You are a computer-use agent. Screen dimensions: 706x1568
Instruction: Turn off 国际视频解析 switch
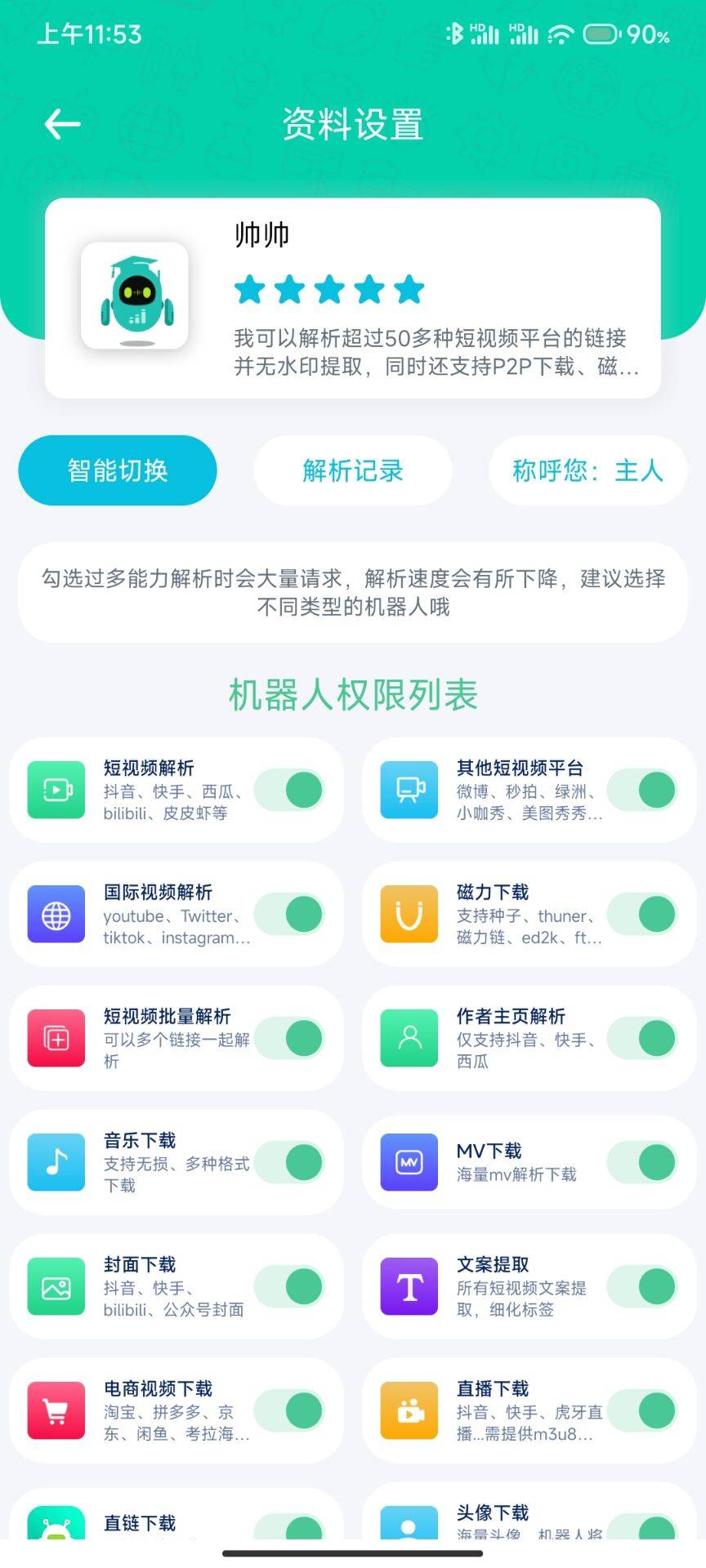click(x=290, y=914)
